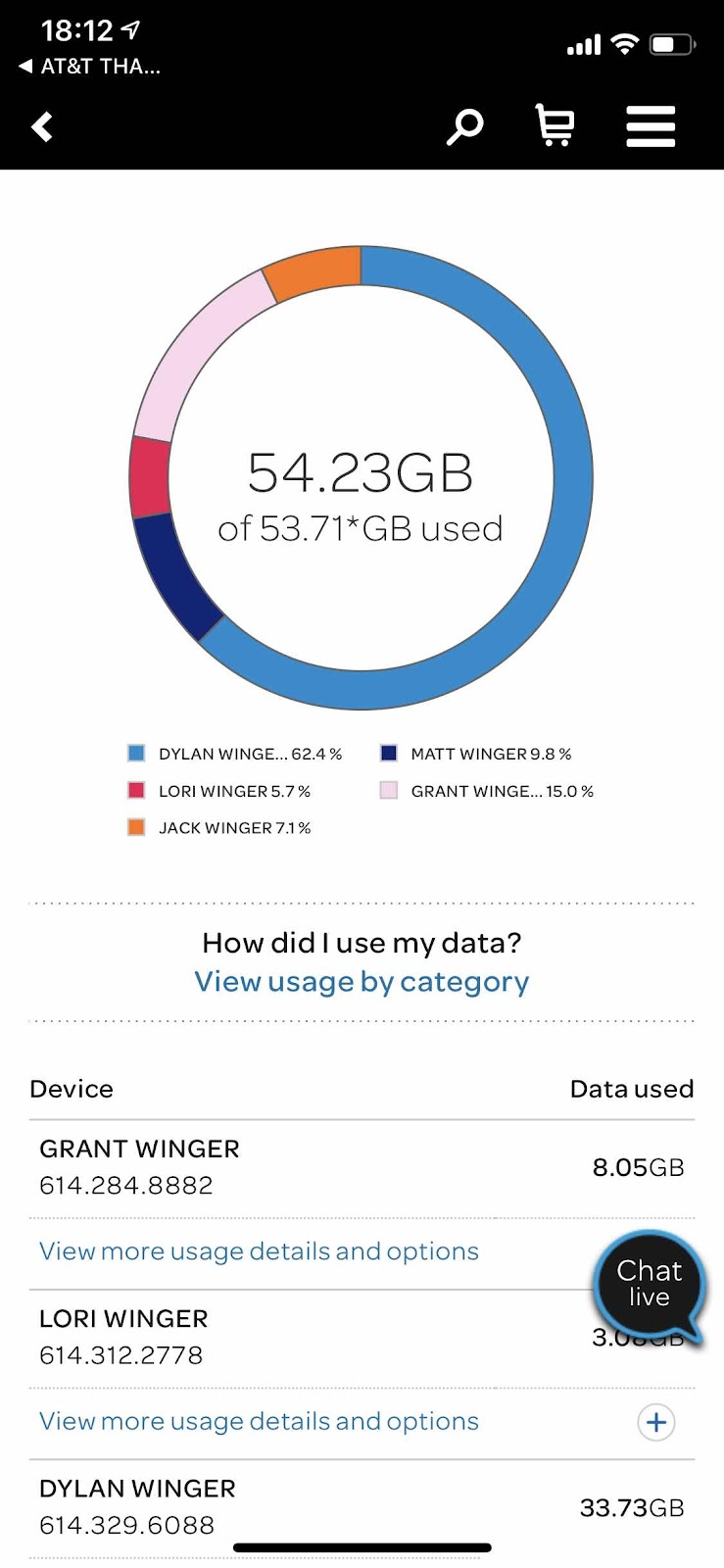Return to AT&T THA... previous app
The width and height of the screenshot is (724, 1568).
pyautogui.click(x=89, y=67)
